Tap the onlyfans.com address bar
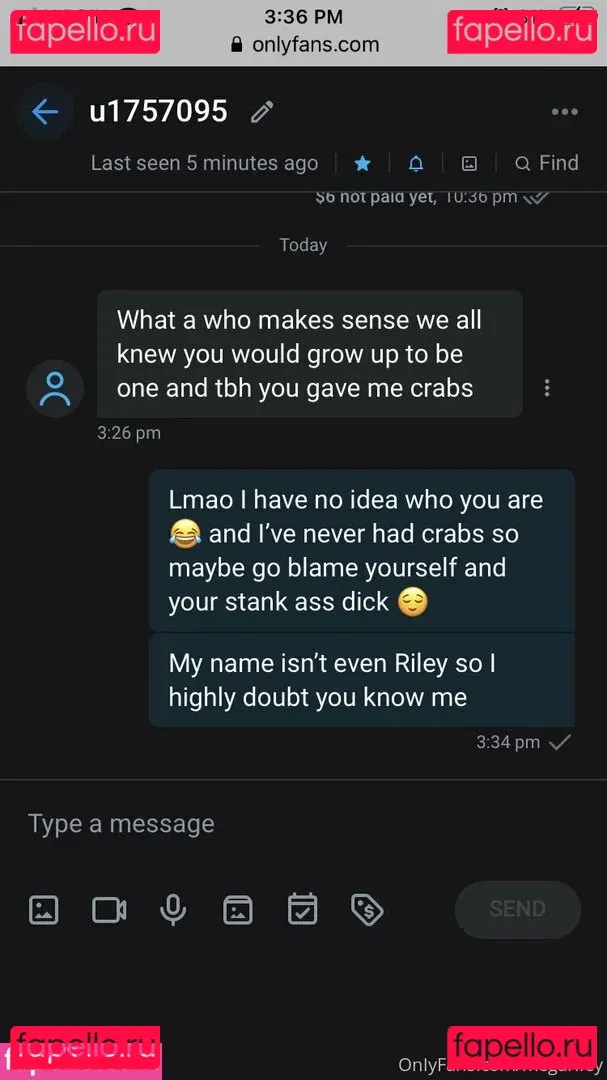Image resolution: width=607 pixels, height=1080 pixels. pyautogui.click(x=304, y=44)
